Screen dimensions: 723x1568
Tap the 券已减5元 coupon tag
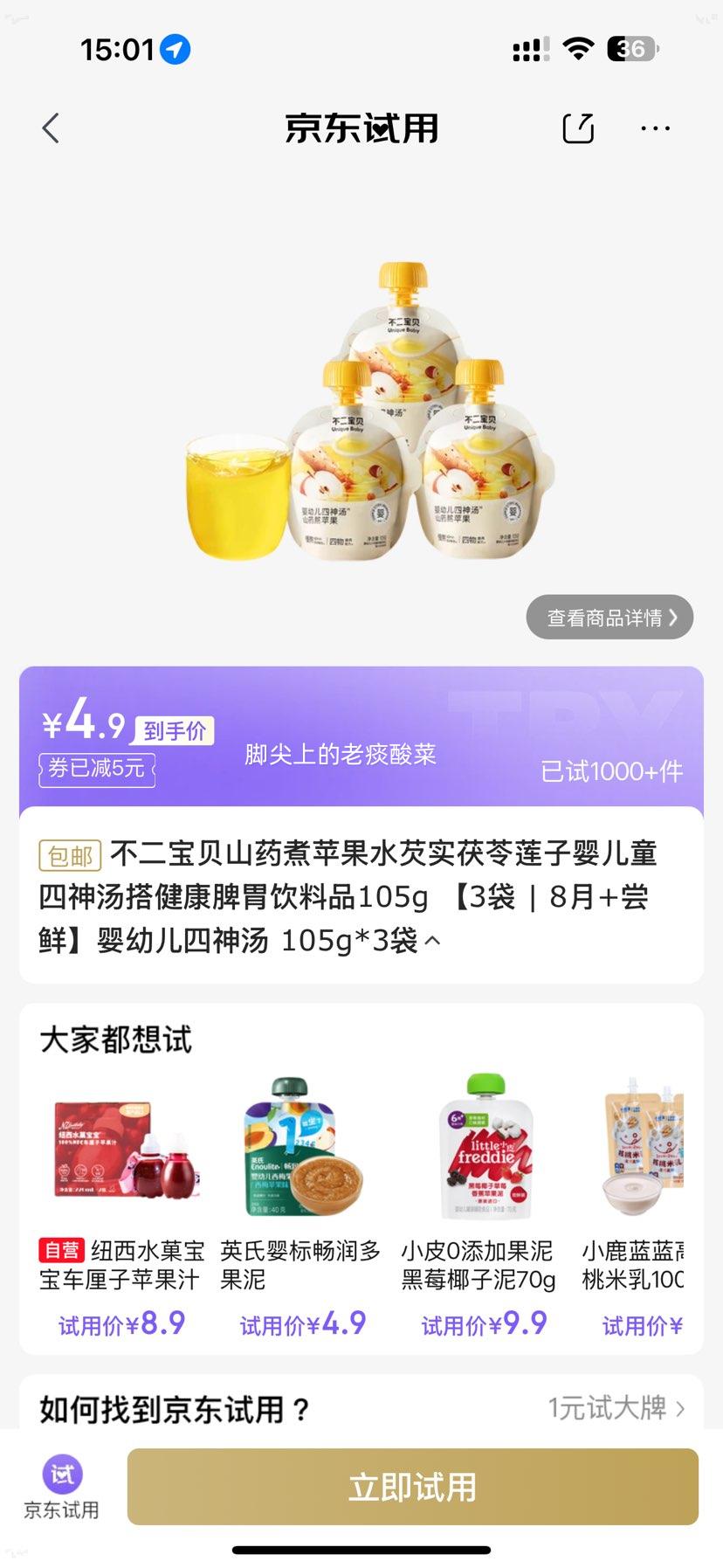[x=96, y=770]
